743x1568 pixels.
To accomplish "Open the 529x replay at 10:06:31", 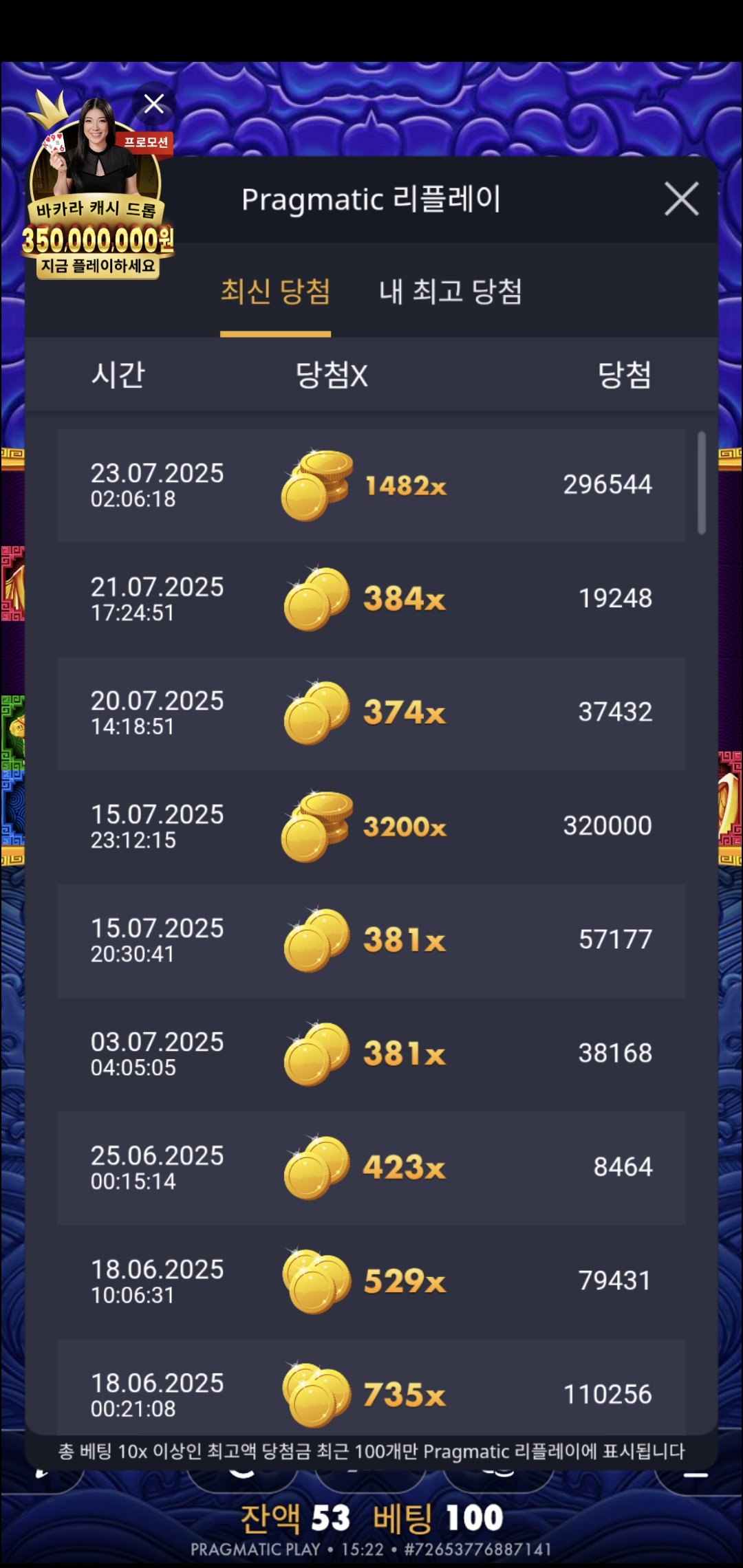I will pyautogui.click(x=371, y=1281).
